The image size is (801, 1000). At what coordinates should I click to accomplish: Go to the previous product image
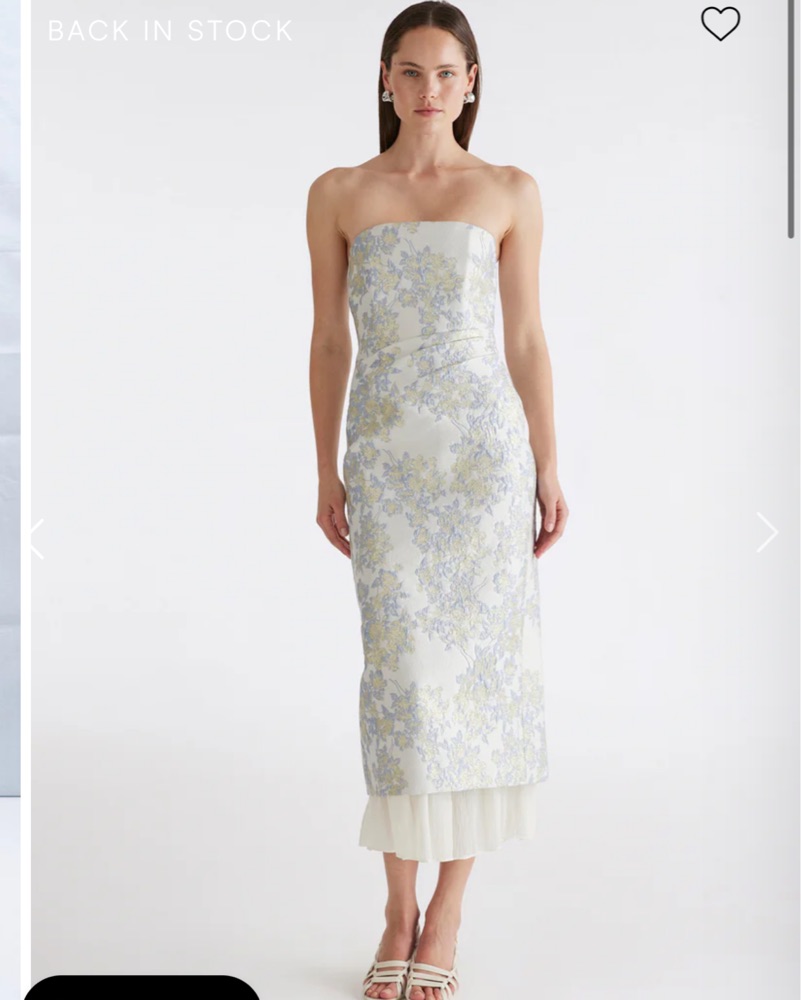point(36,539)
